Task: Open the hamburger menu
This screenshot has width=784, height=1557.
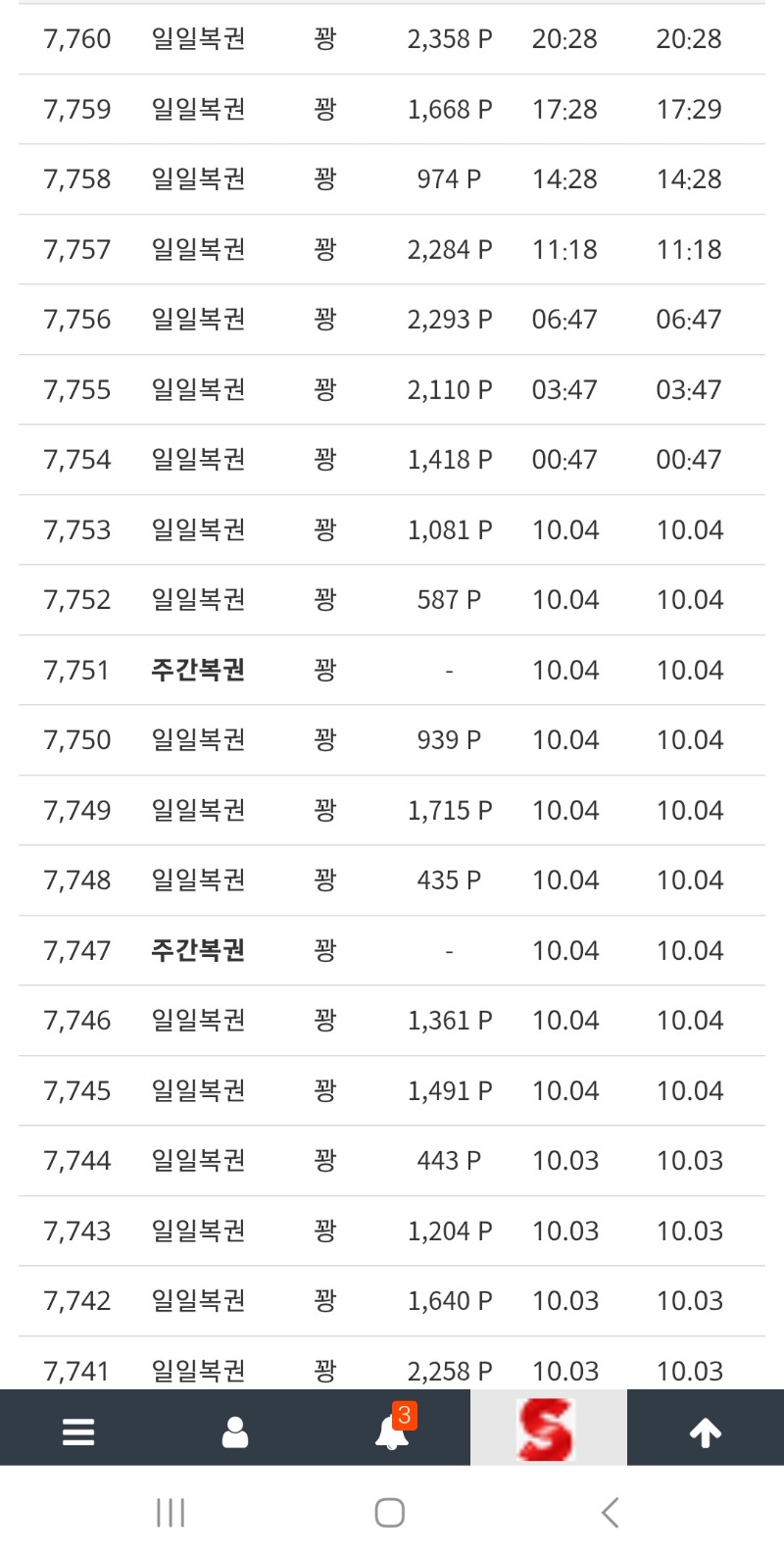Action: click(78, 1432)
